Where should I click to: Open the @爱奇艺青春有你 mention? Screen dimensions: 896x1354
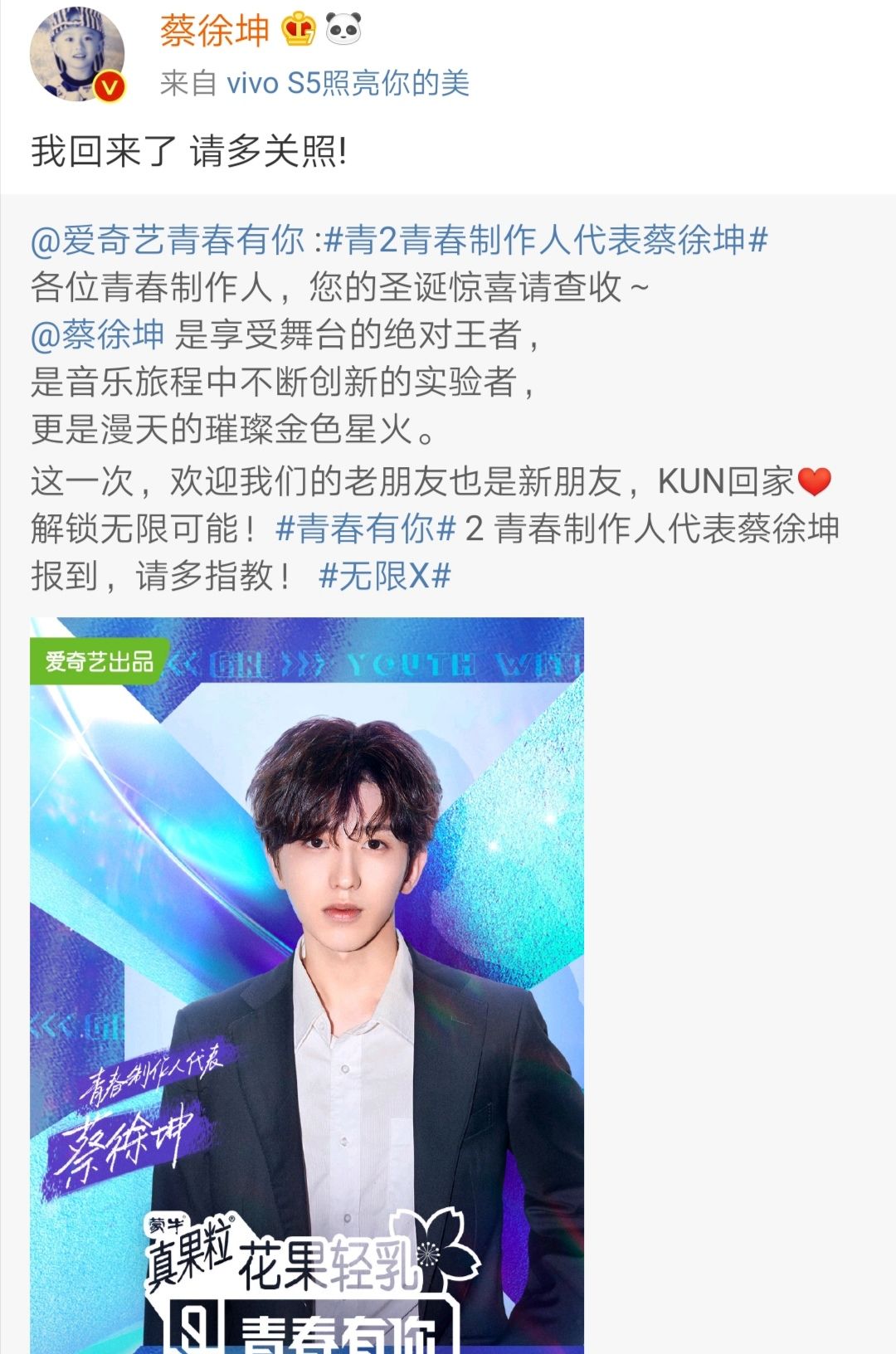(168, 241)
